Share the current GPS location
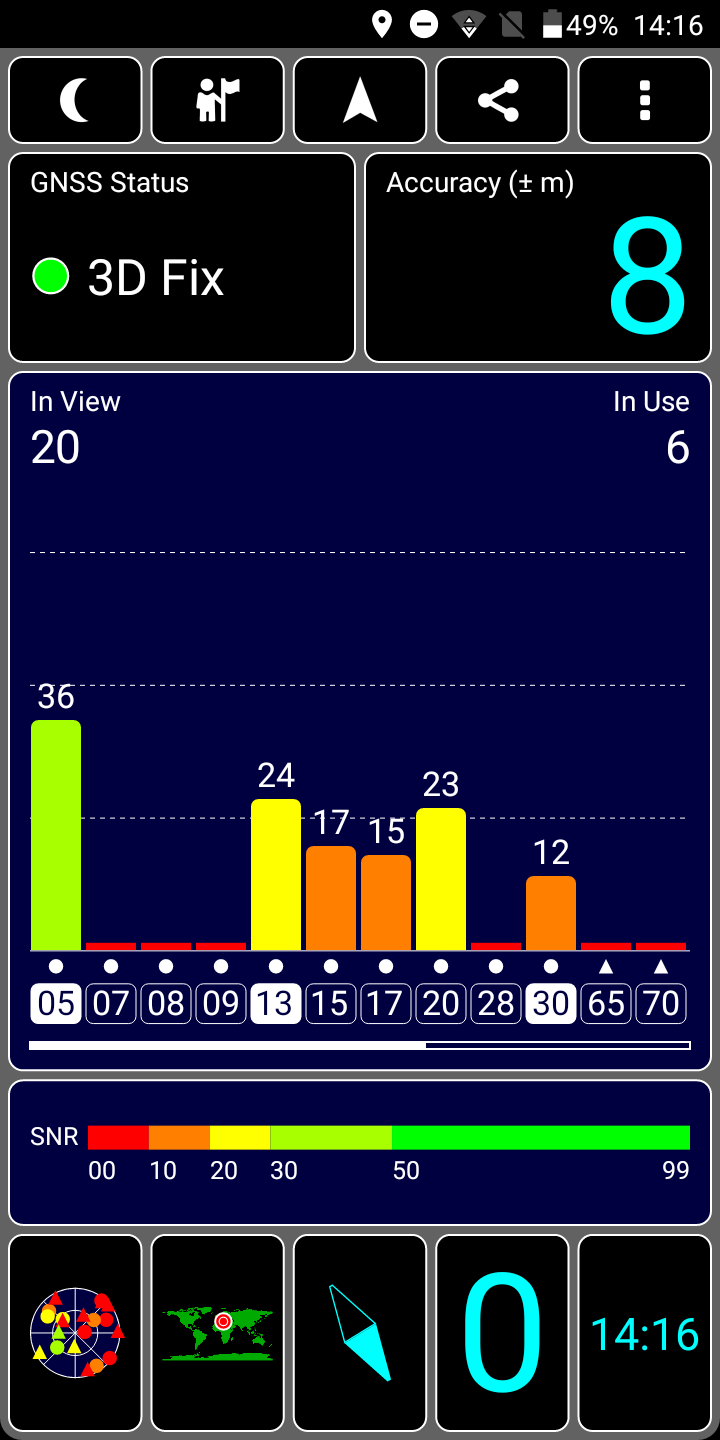 (x=502, y=100)
